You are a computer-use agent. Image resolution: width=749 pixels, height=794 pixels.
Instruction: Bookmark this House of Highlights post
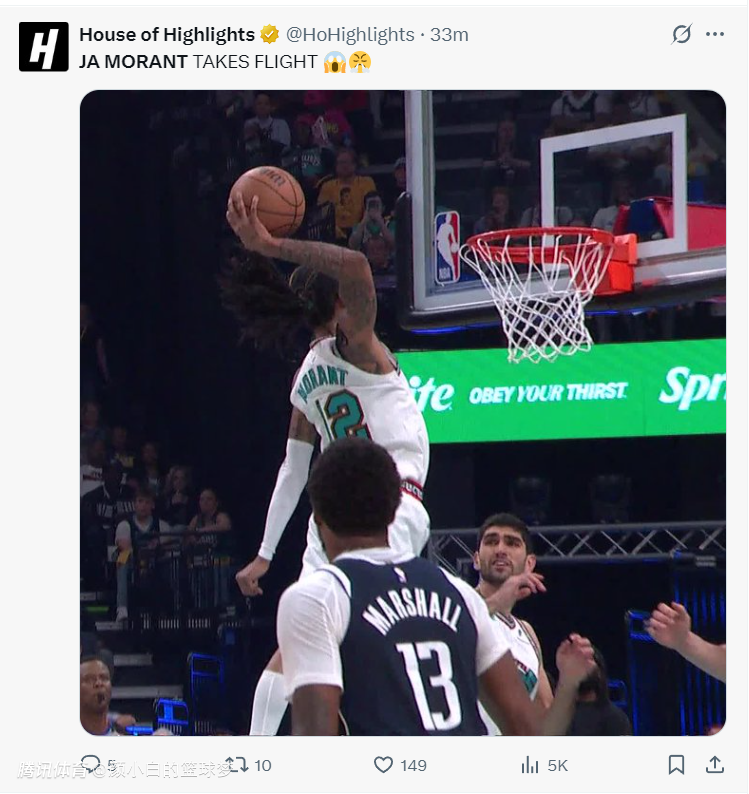point(676,765)
